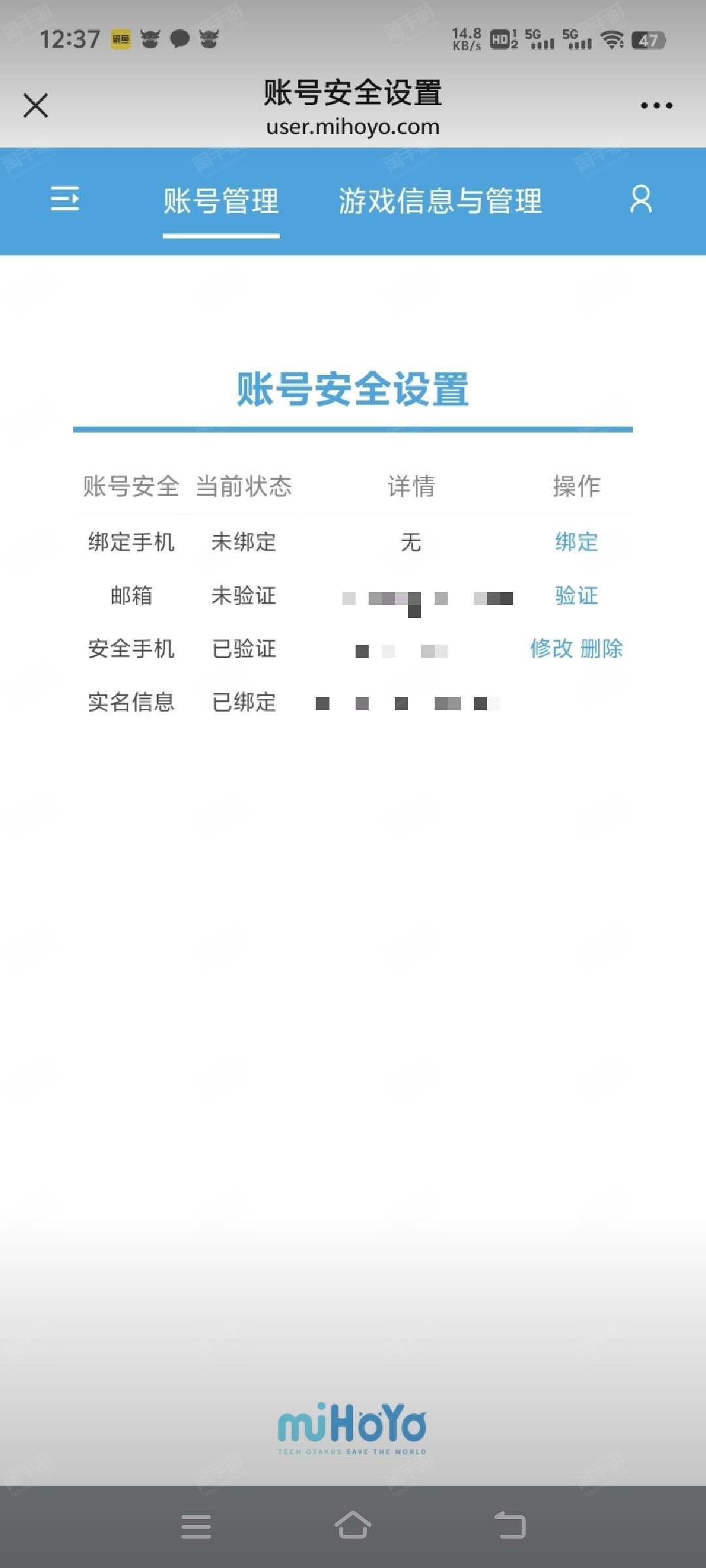Tap 验证 to verify the email

coord(577,595)
